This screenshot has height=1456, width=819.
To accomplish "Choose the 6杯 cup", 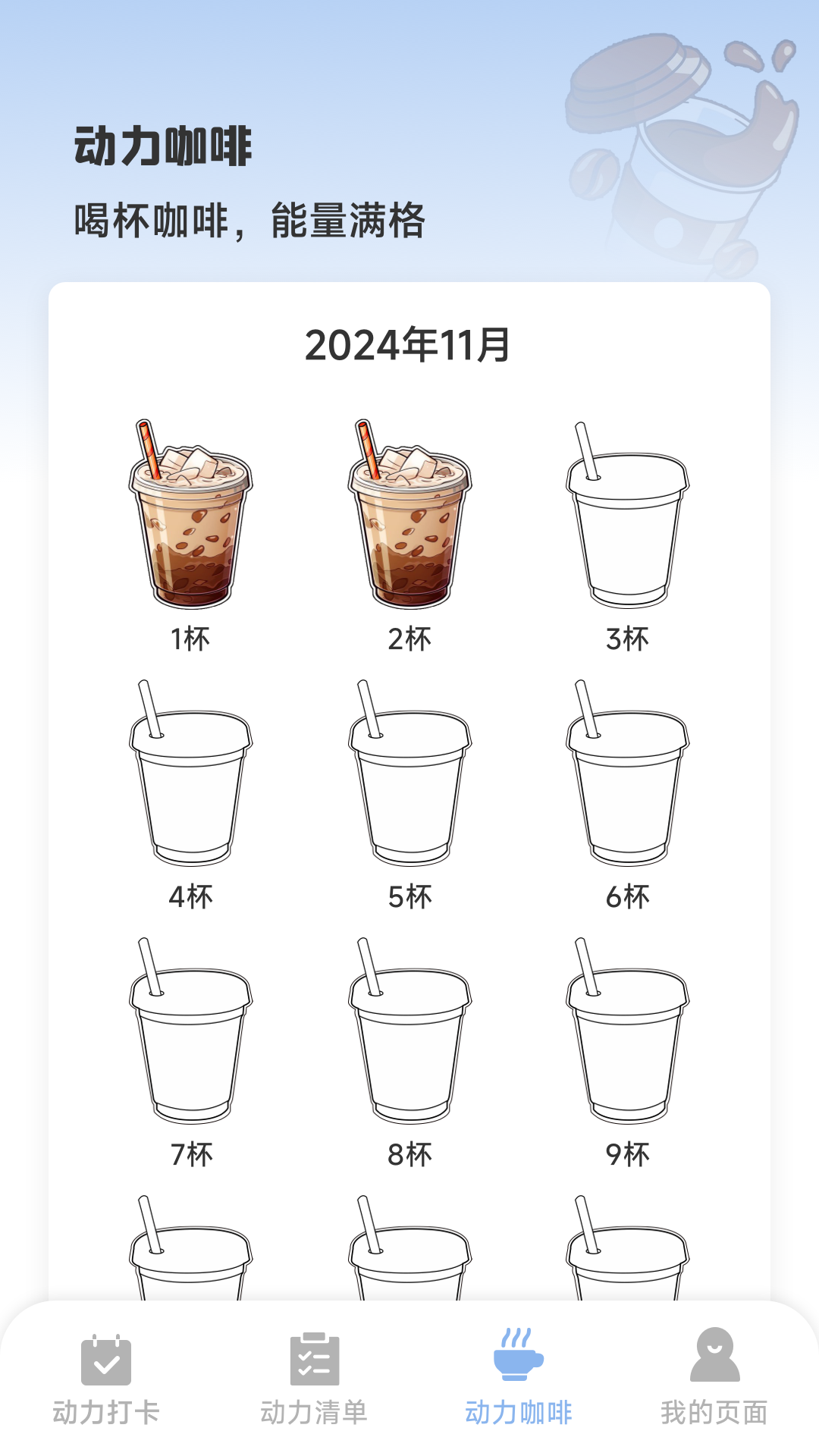I will click(x=628, y=773).
